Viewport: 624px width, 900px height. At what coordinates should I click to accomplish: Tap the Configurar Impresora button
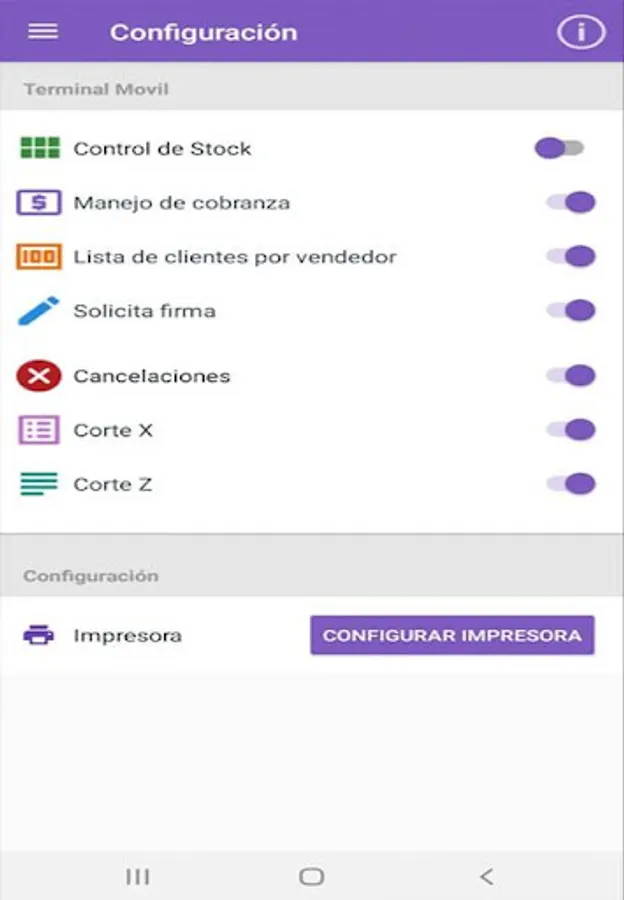pyautogui.click(x=452, y=635)
